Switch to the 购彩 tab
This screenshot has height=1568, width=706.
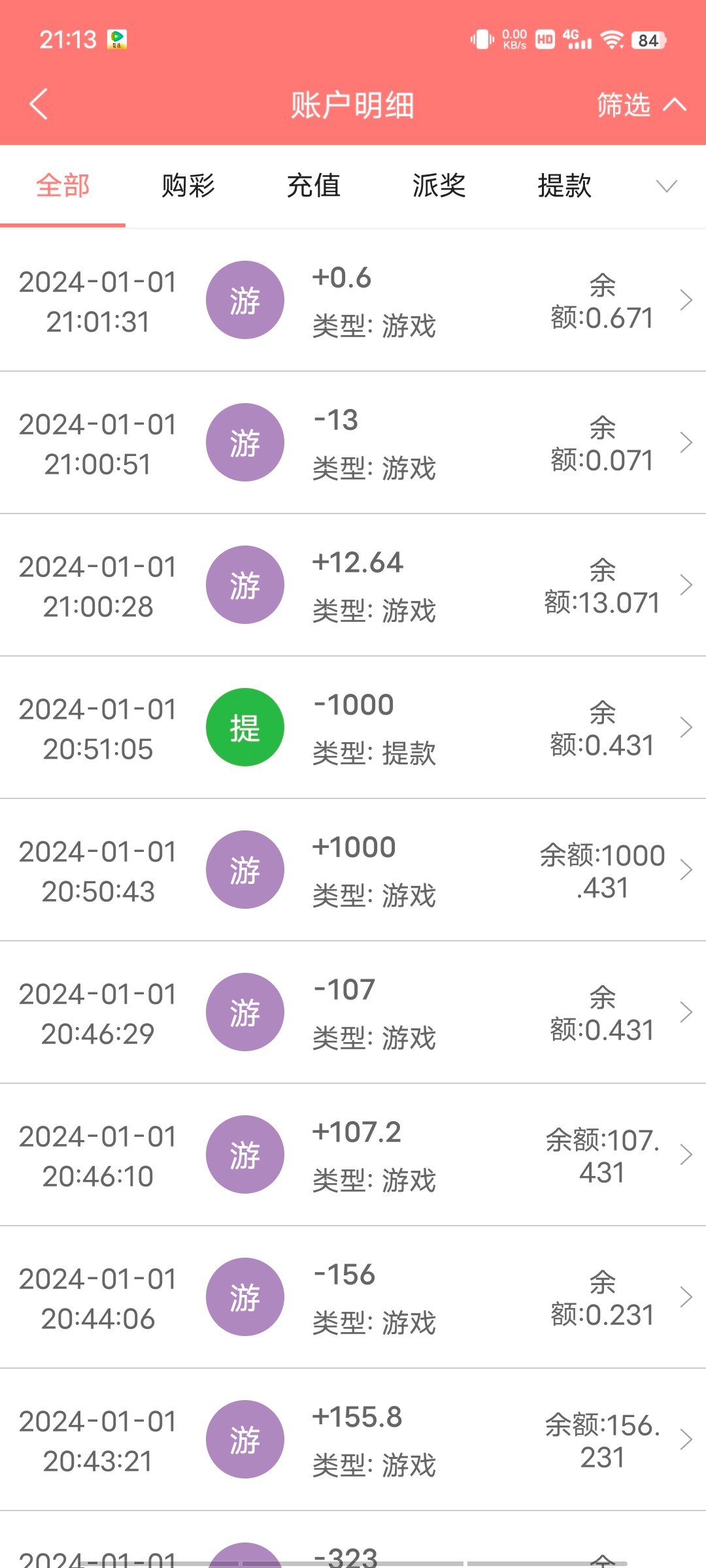pos(188,186)
